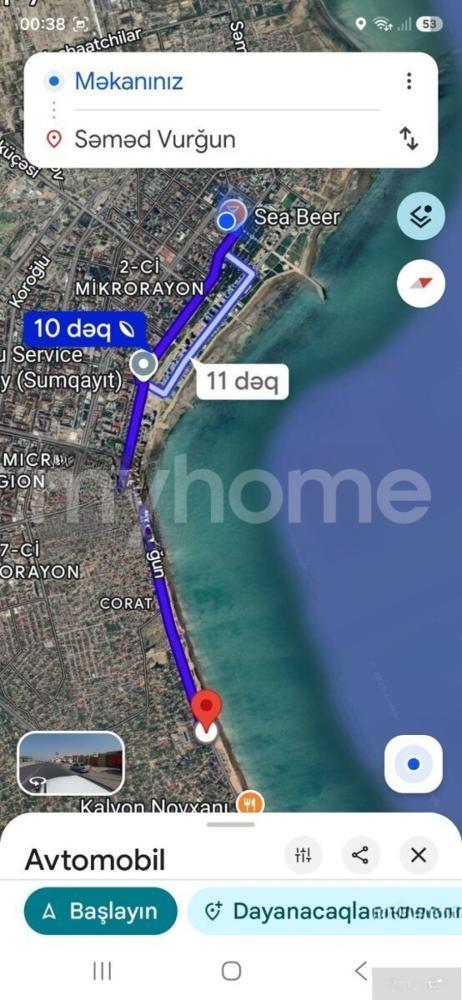Open the route overflow menu
Image resolution: width=462 pixels, height=1000 pixels.
coord(408,81)
